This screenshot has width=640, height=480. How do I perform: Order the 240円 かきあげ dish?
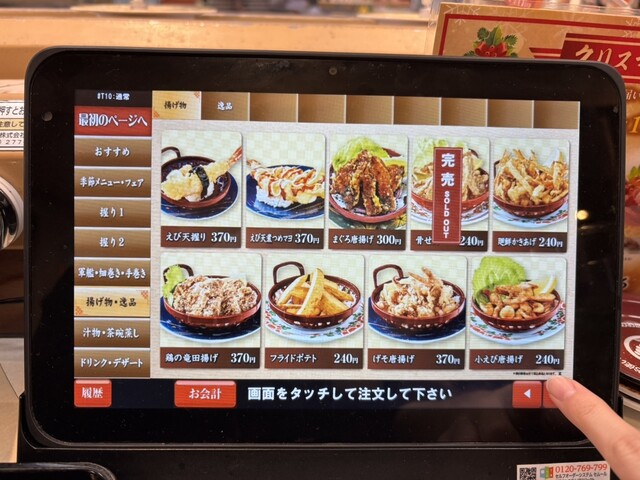pos(530,190)
